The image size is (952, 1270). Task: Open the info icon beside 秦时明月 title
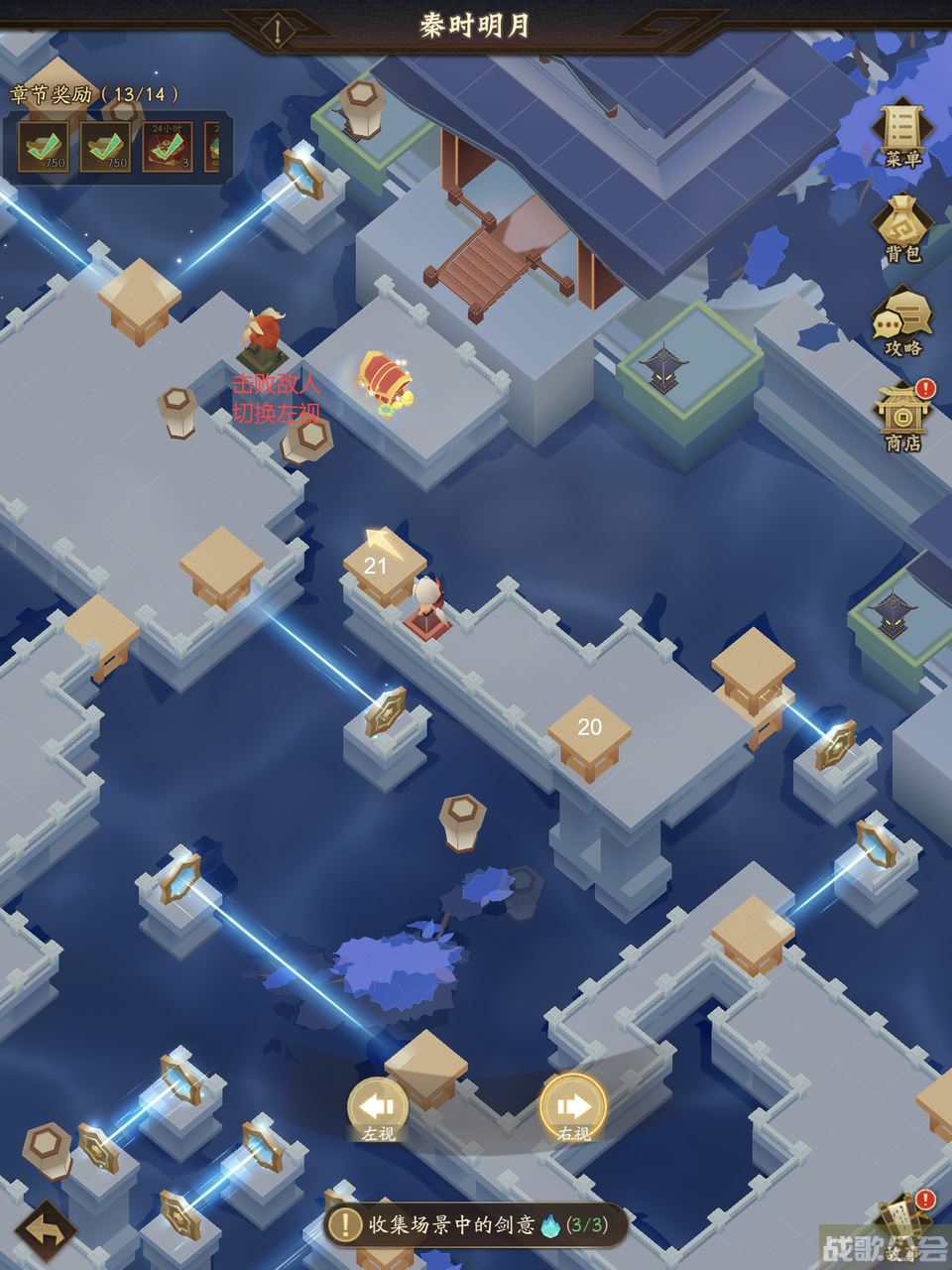[x=278, y=31]
